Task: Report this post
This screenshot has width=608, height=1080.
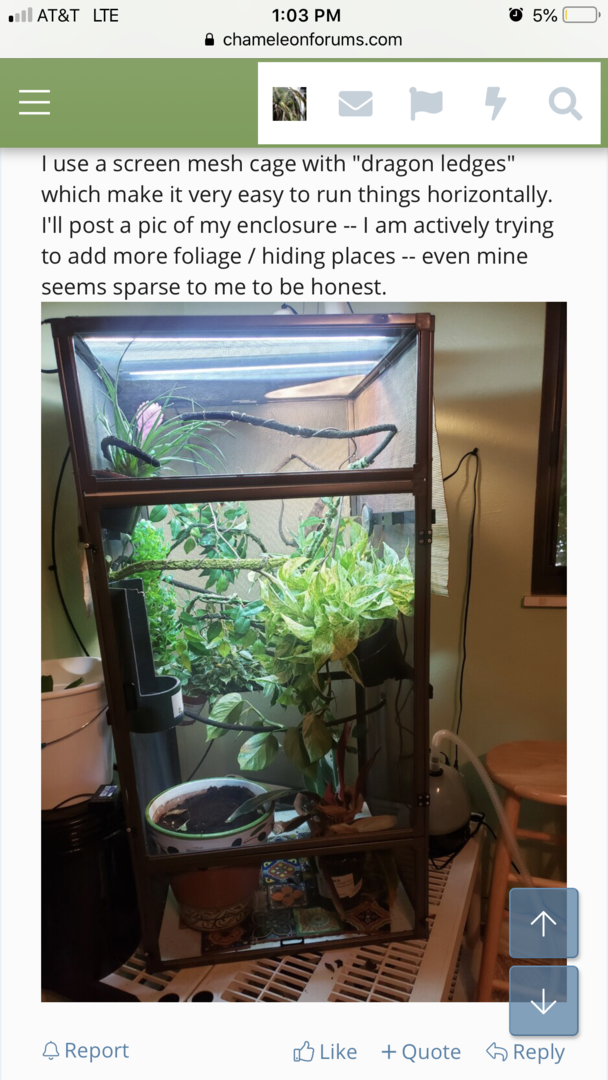Action: coord(86,1051)
